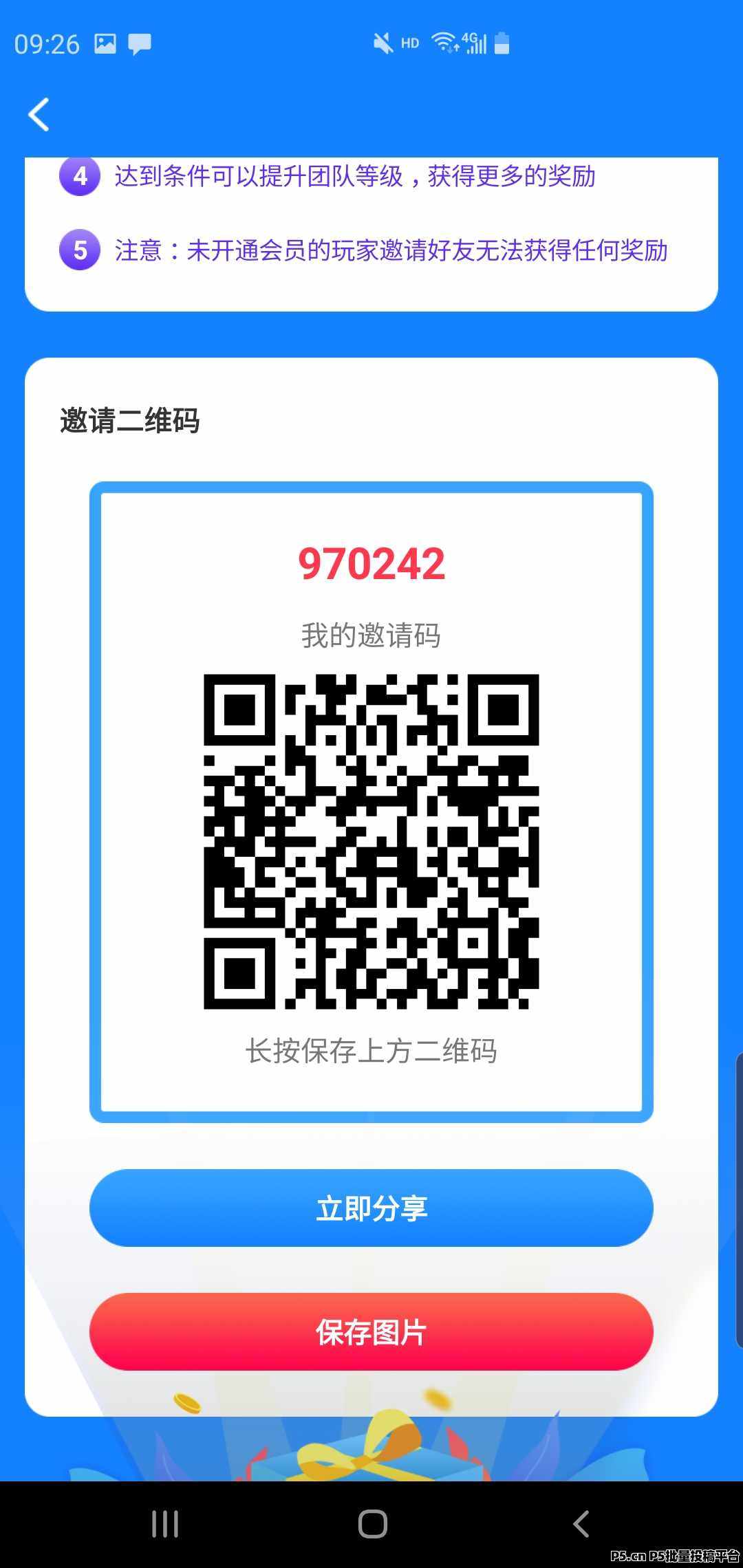
Task: Open recent apps in the navigation bar
Action: (x=165, y=1524)
